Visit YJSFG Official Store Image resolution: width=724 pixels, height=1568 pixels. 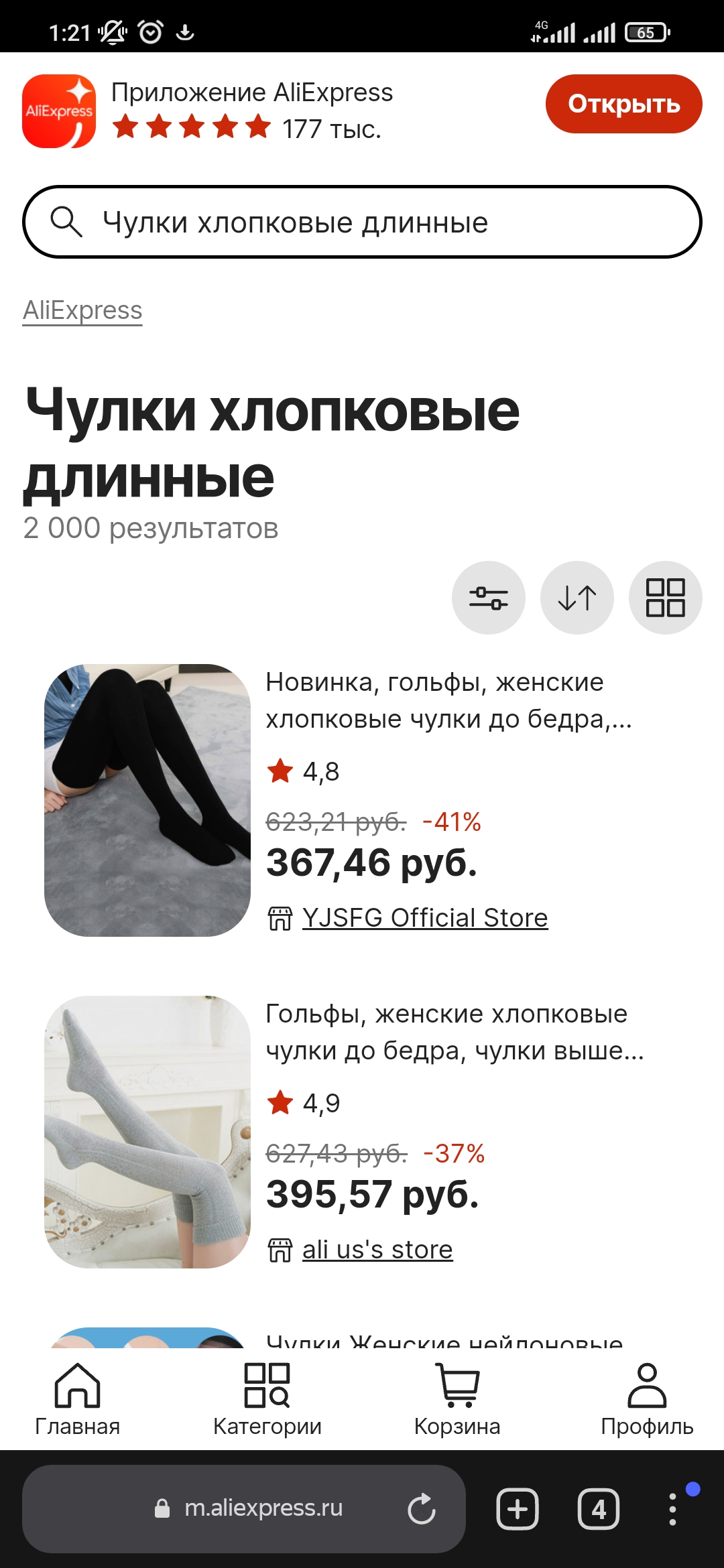[x=425, y=918]
